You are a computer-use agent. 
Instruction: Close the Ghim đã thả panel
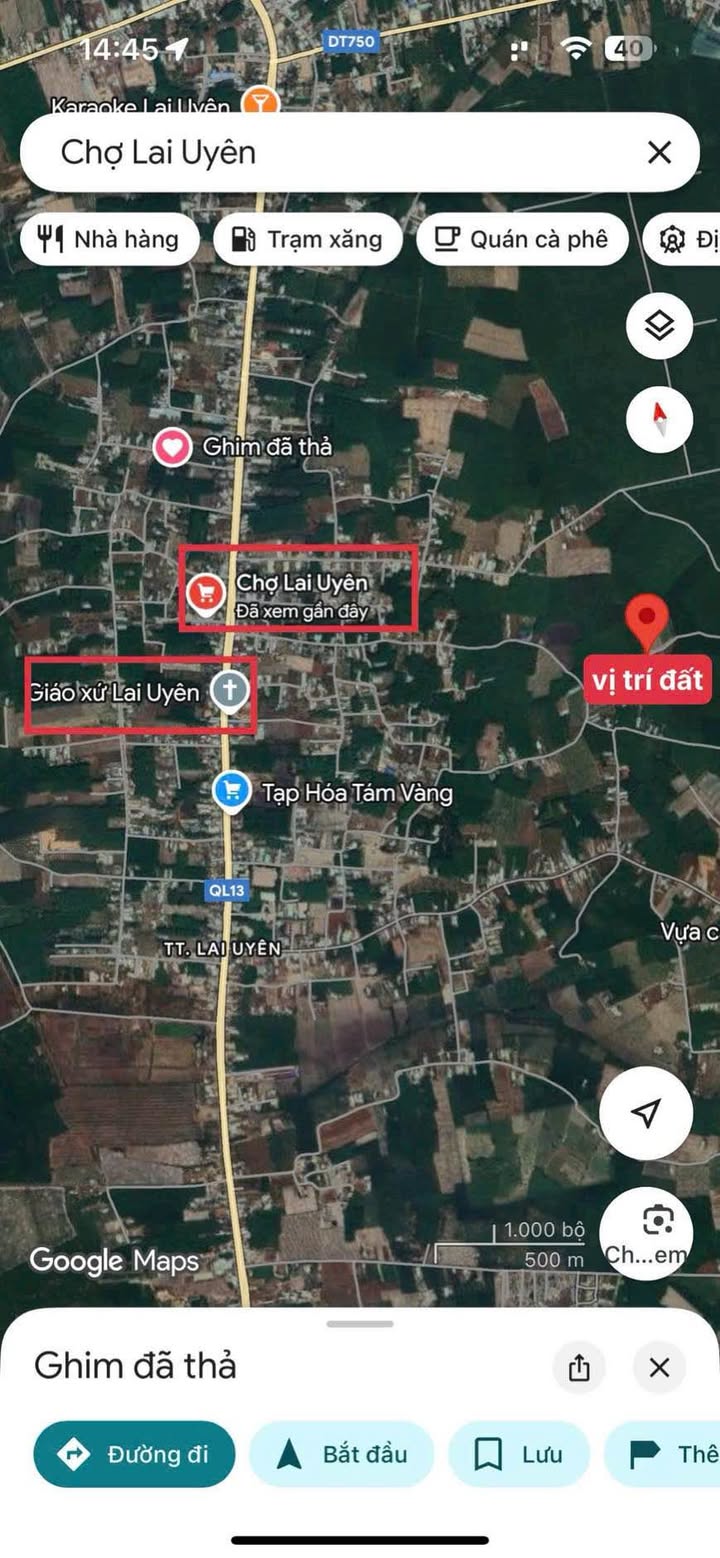659,1367
